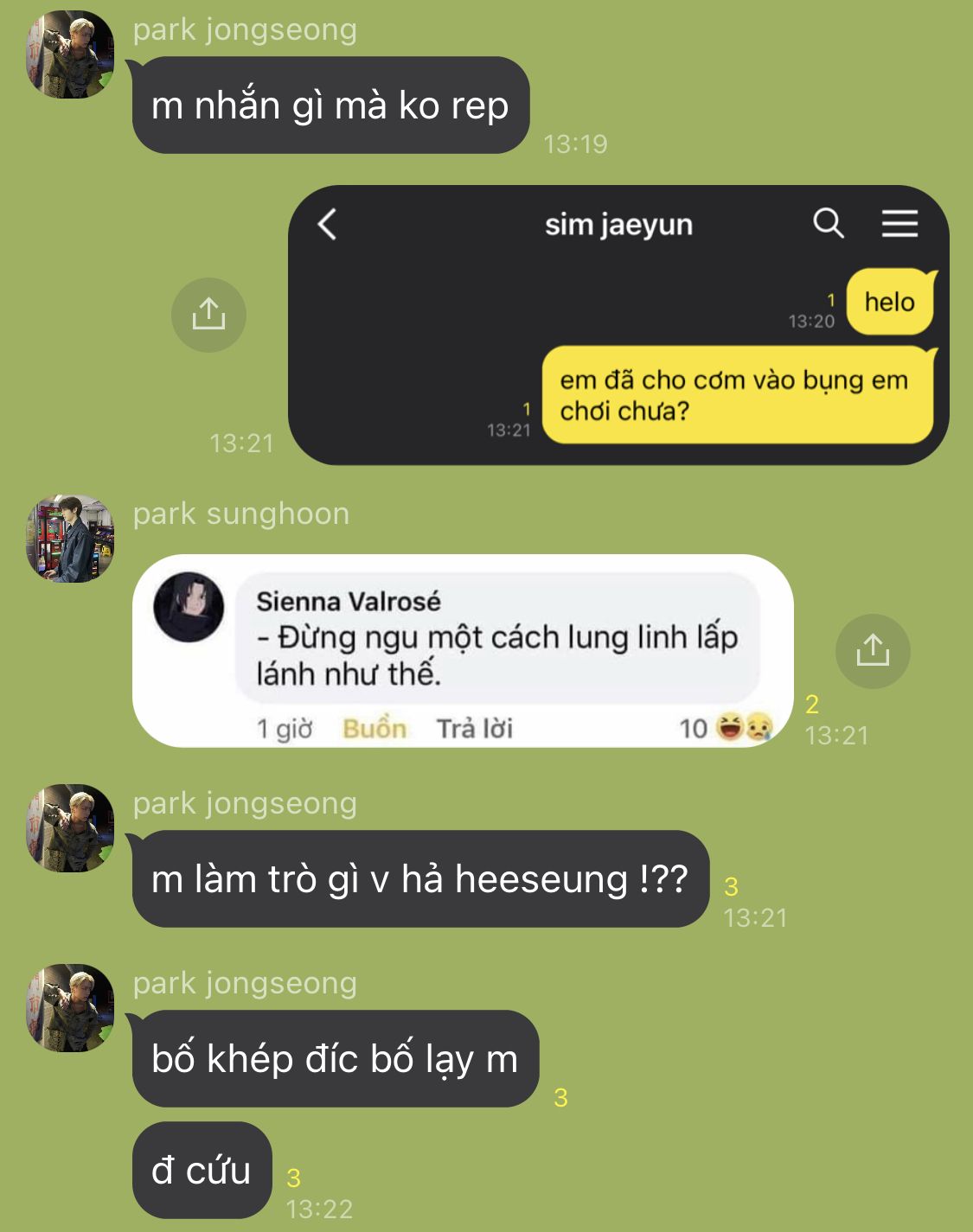This screenshot has height=1232, width=973.
Task: Open park sunghoon's profile avatar
Action: [70, 538]
